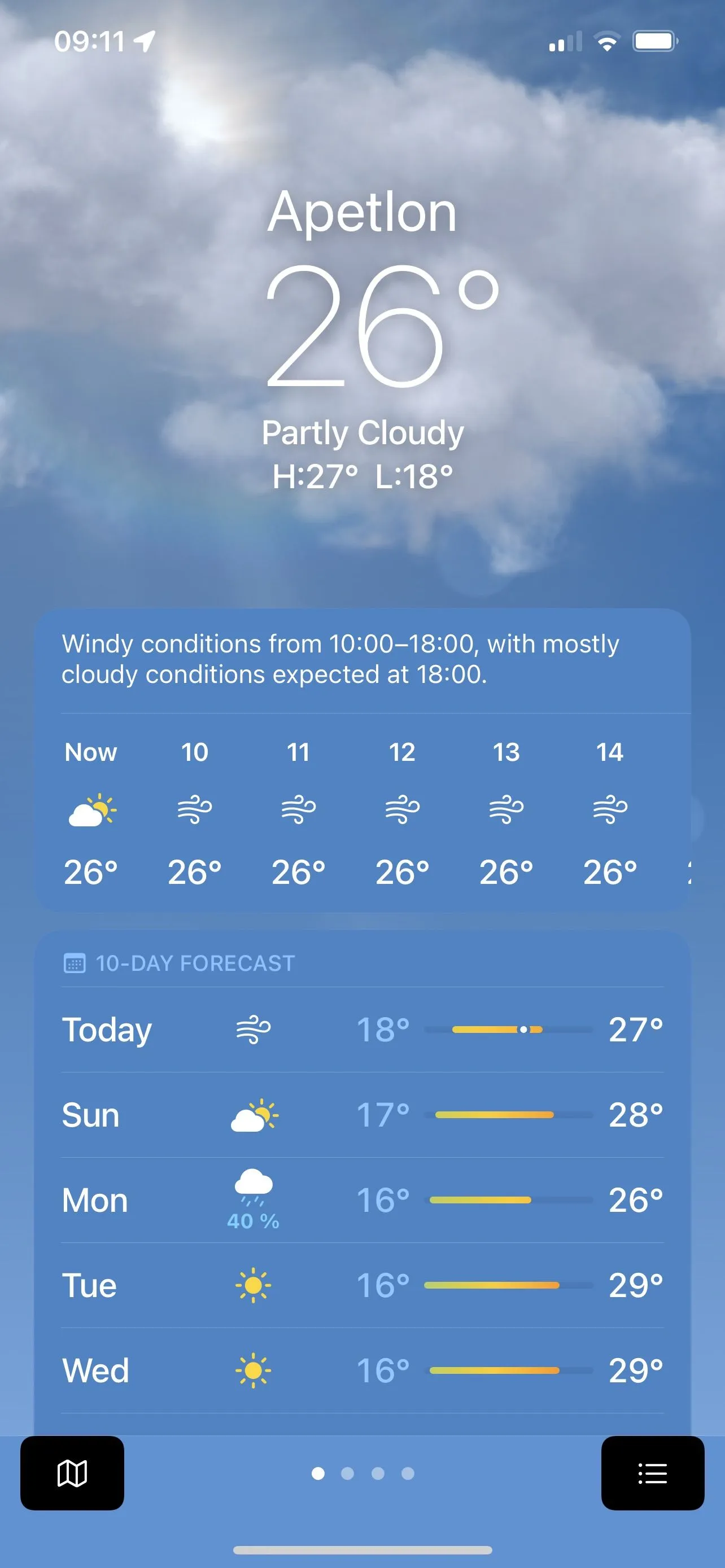Viewport: 725px width, 1568px height.
Task: Show Tuesday's forecast details
Action: [x=362, y=1285]
